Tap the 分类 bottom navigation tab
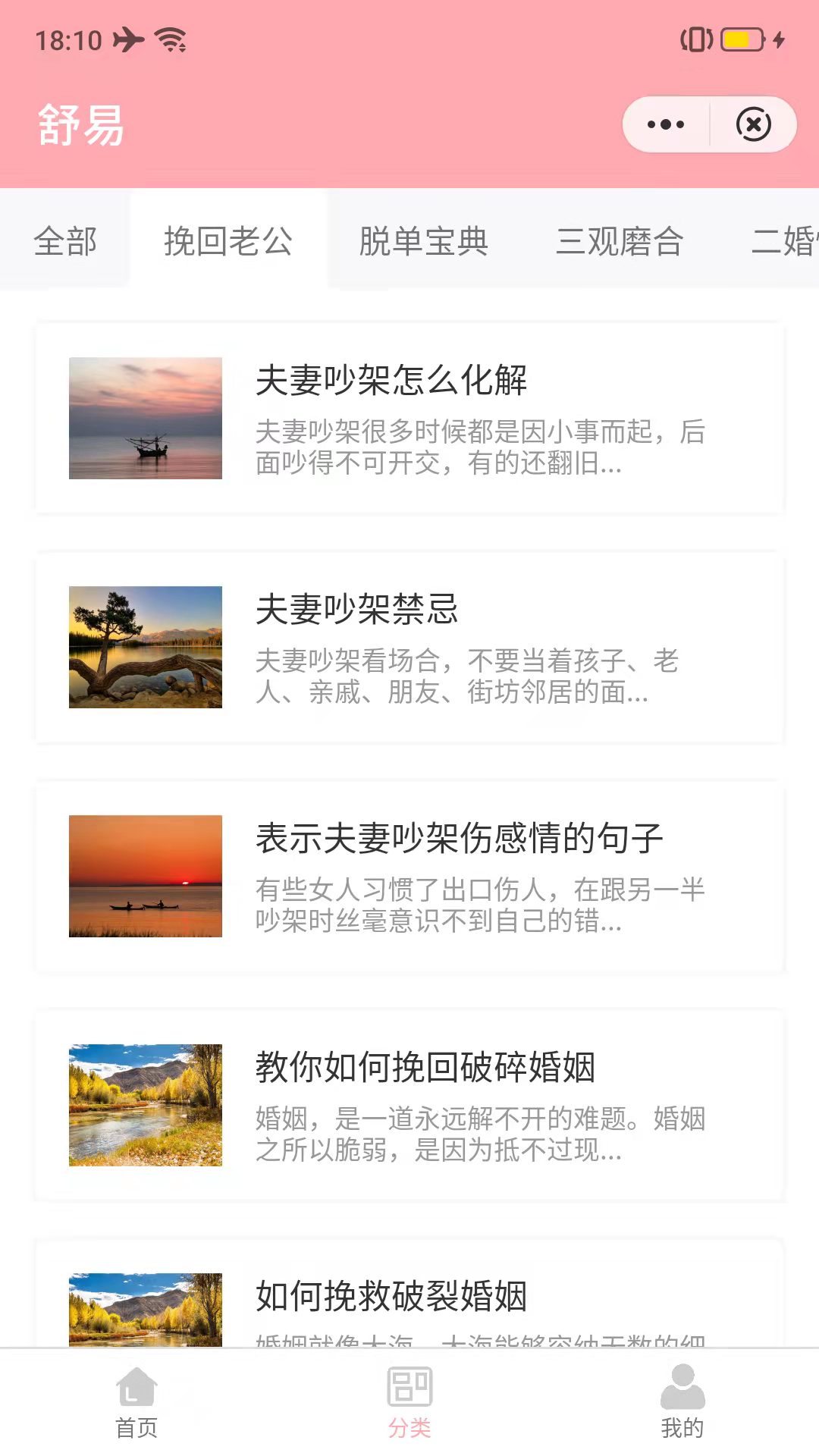Viewport: 819px width, 1456px height. tap(409, 1401)
